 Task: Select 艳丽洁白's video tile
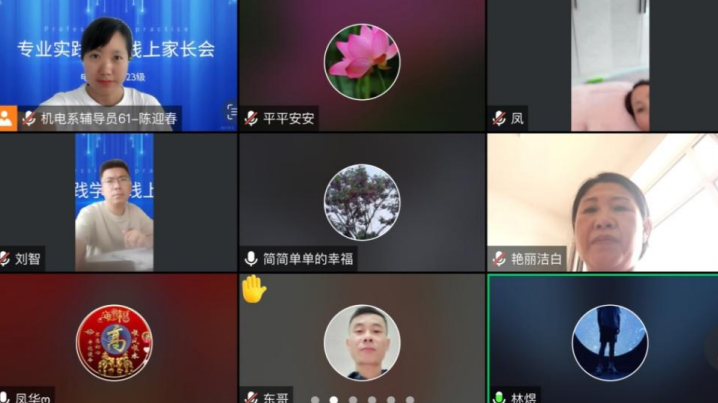[602, 203]
